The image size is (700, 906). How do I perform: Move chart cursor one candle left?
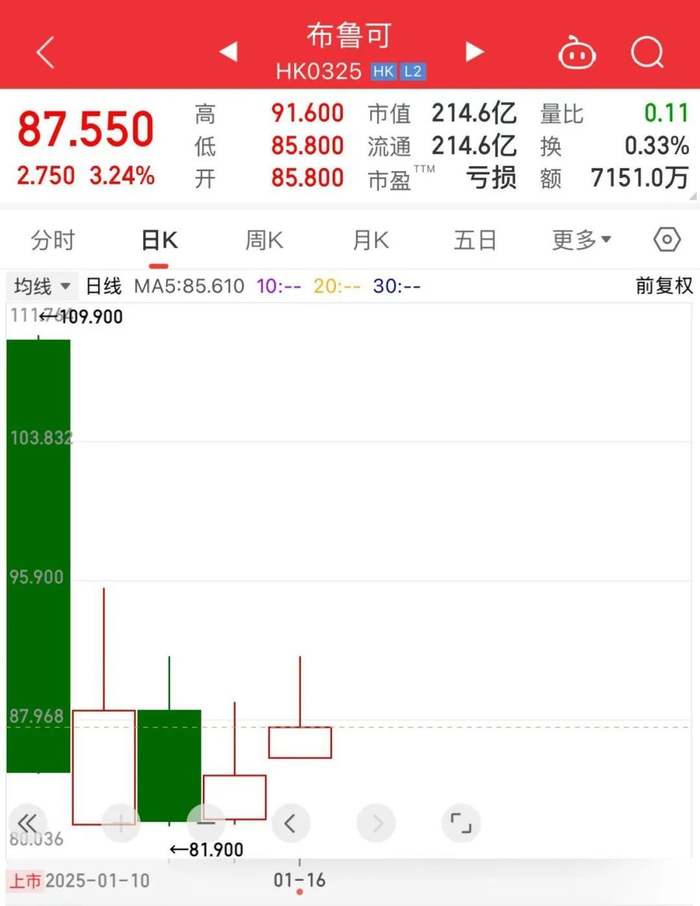290,823
